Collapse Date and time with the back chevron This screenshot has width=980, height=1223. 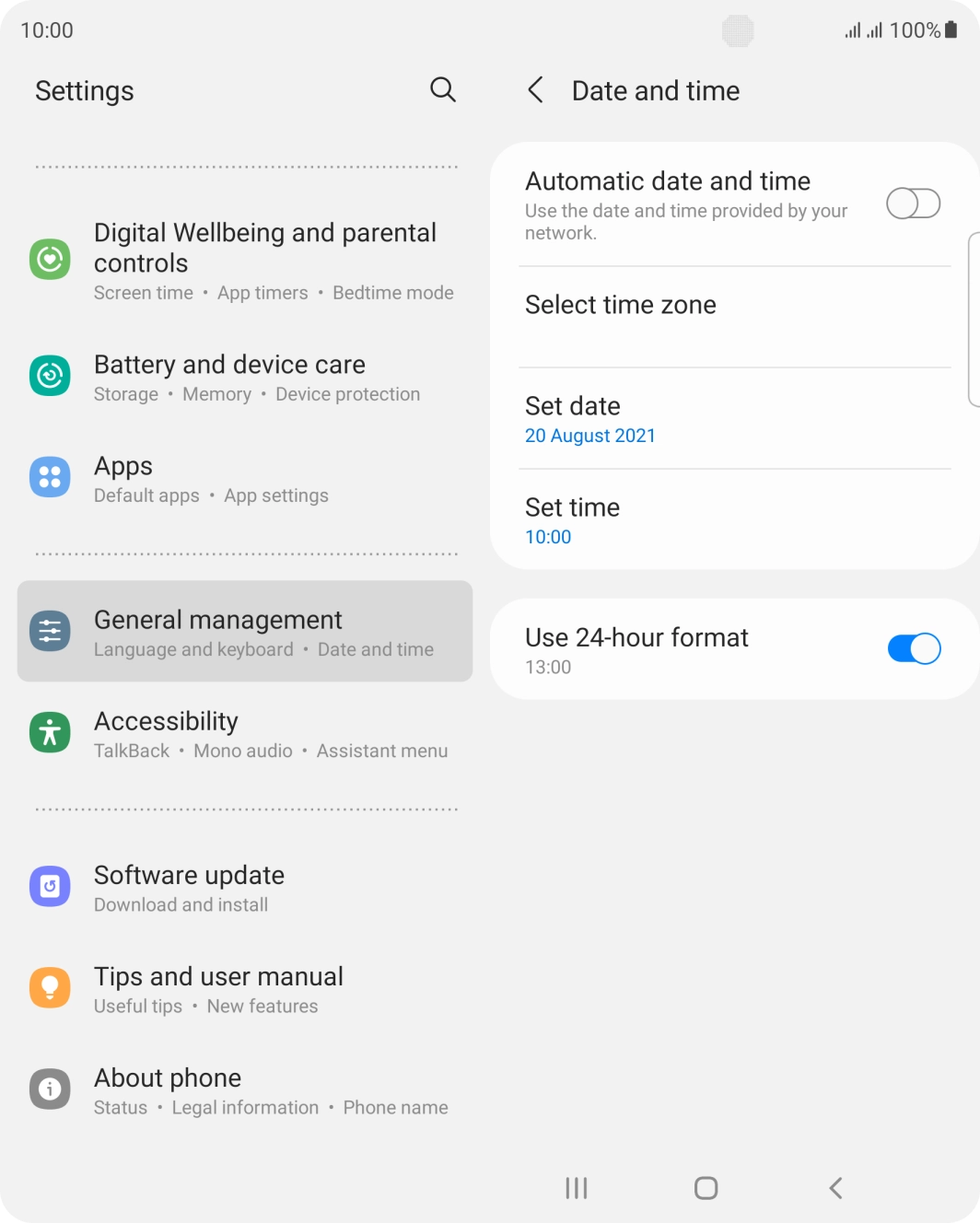pos(535,90)
